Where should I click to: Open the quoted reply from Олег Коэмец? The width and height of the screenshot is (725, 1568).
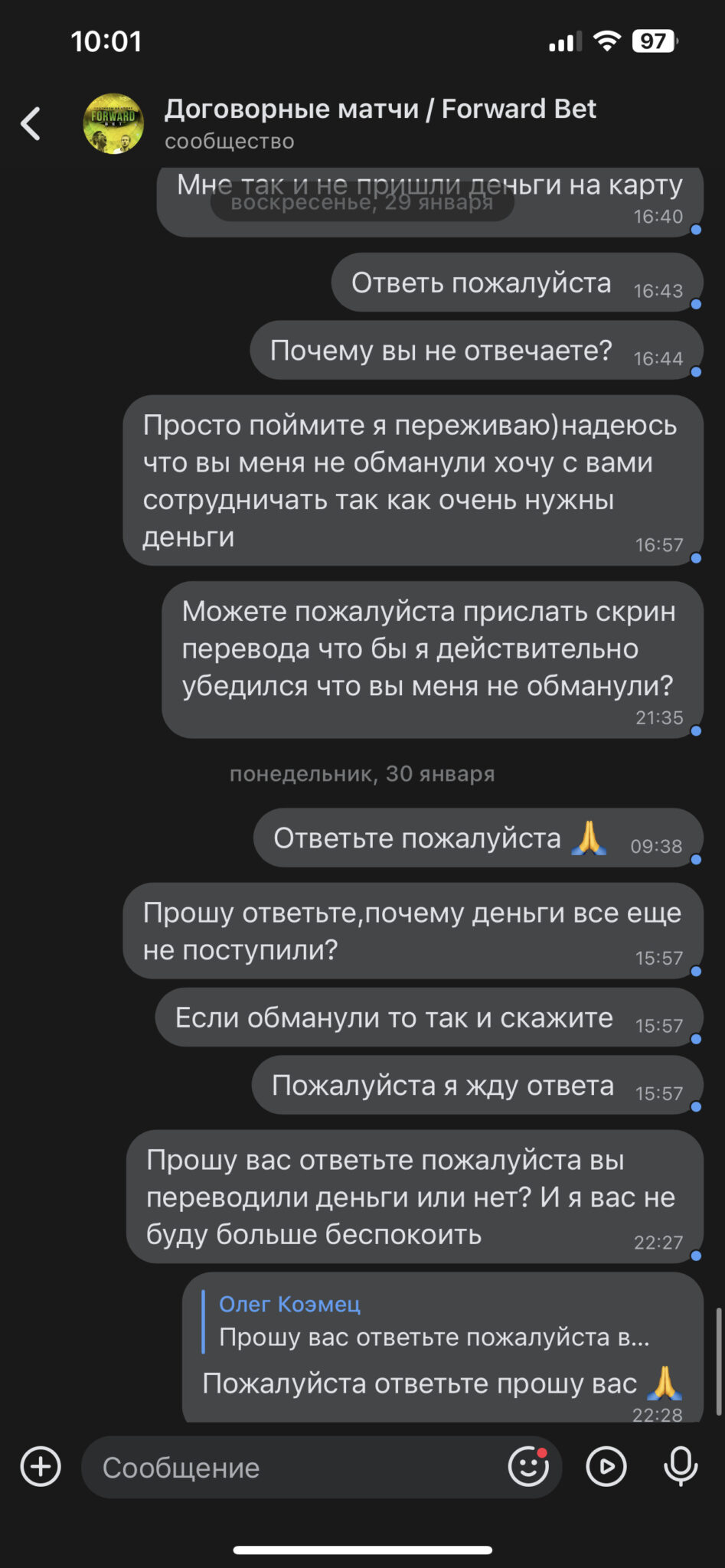(x=434, y=1321)
